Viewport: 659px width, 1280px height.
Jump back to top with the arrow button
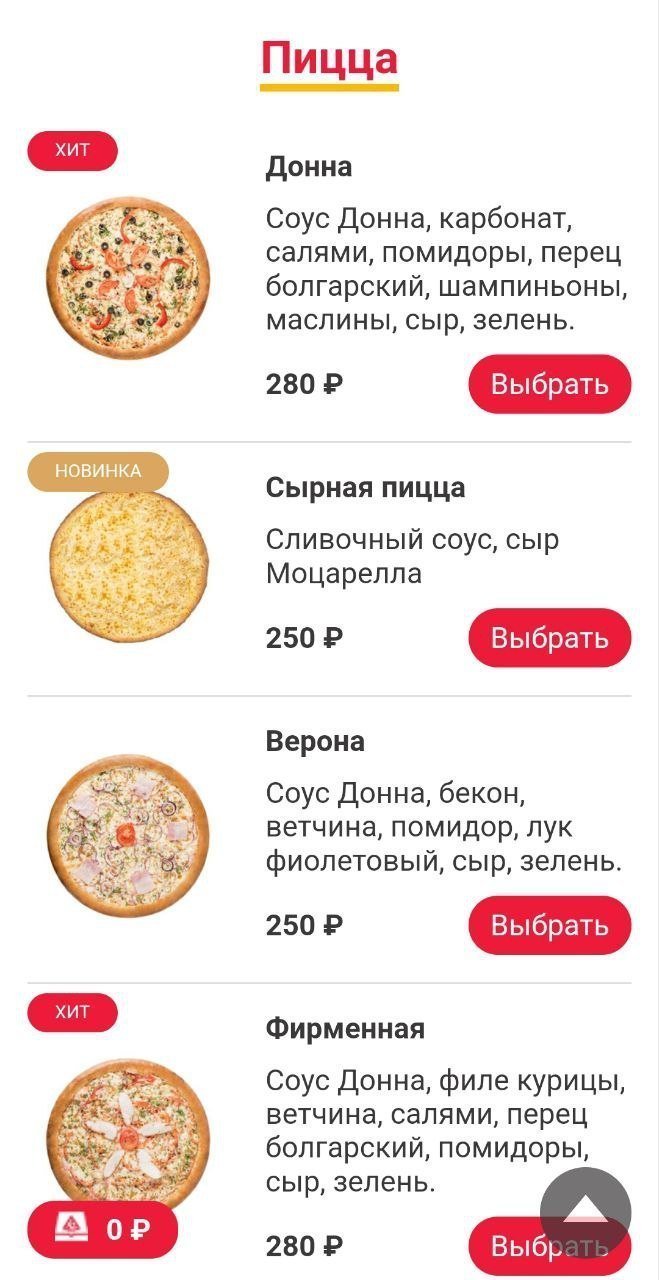coord(585,1213)
